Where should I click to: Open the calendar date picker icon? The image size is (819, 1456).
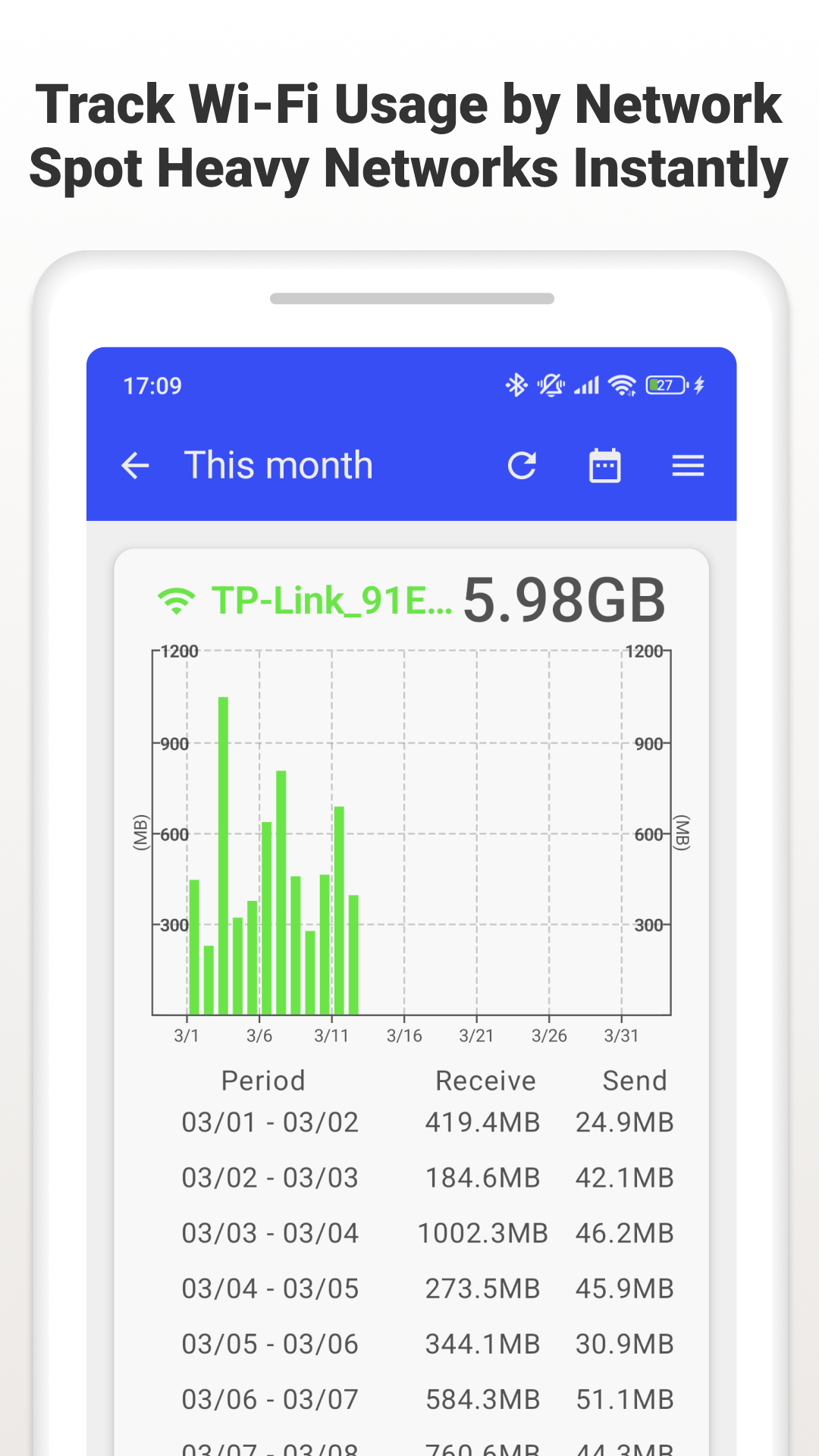(605, 466)
